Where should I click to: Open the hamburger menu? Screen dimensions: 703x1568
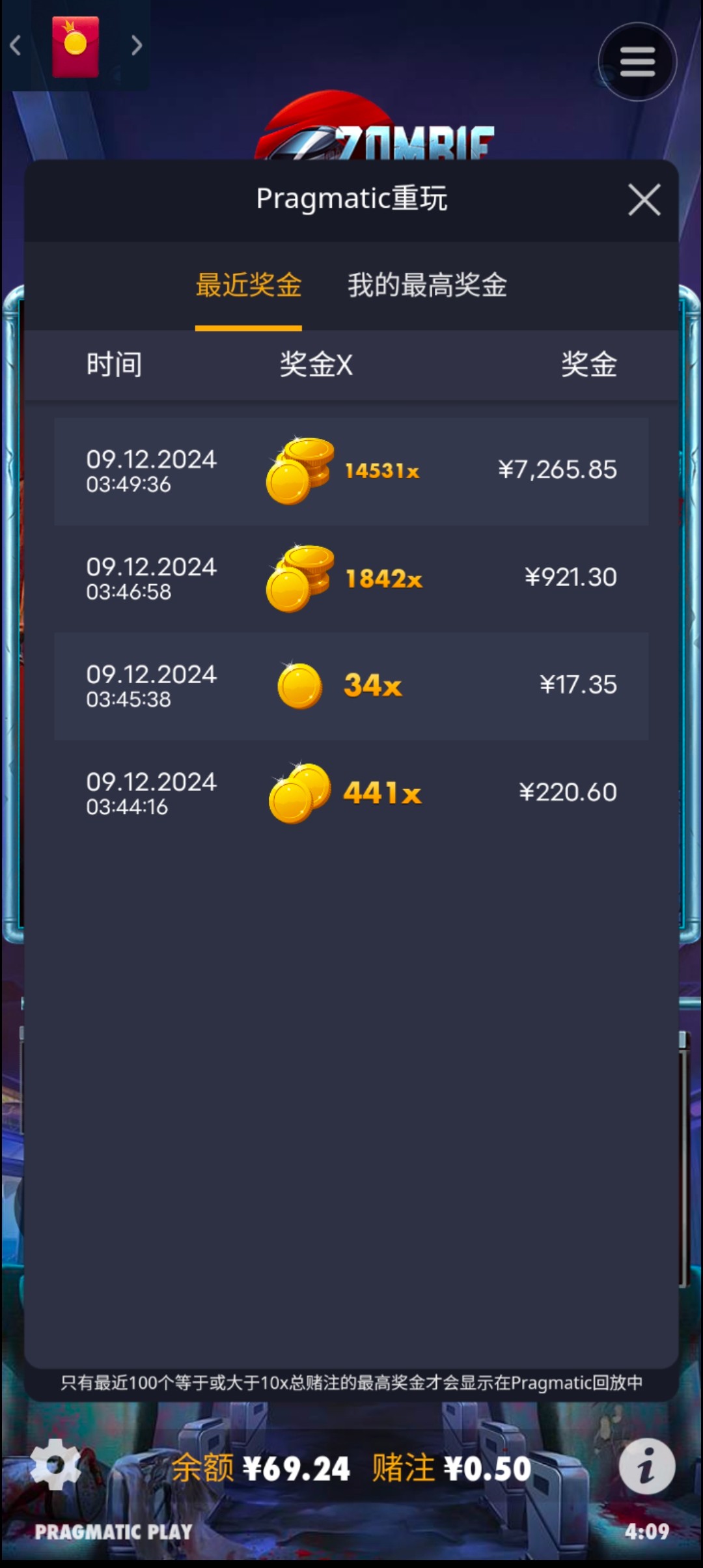pyautogui.click(x=637, y=62)
